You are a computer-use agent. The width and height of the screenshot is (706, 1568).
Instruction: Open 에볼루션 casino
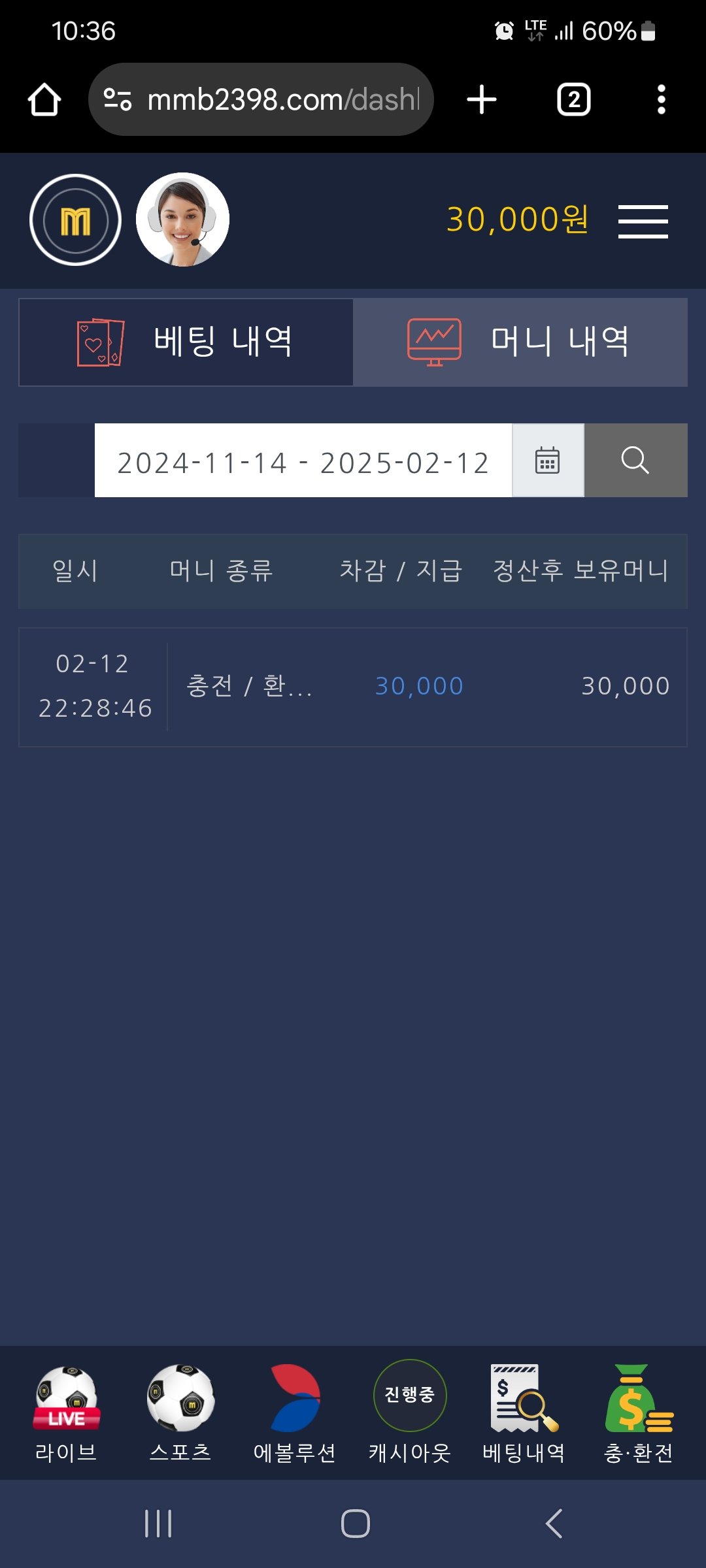click(295, 1413)
